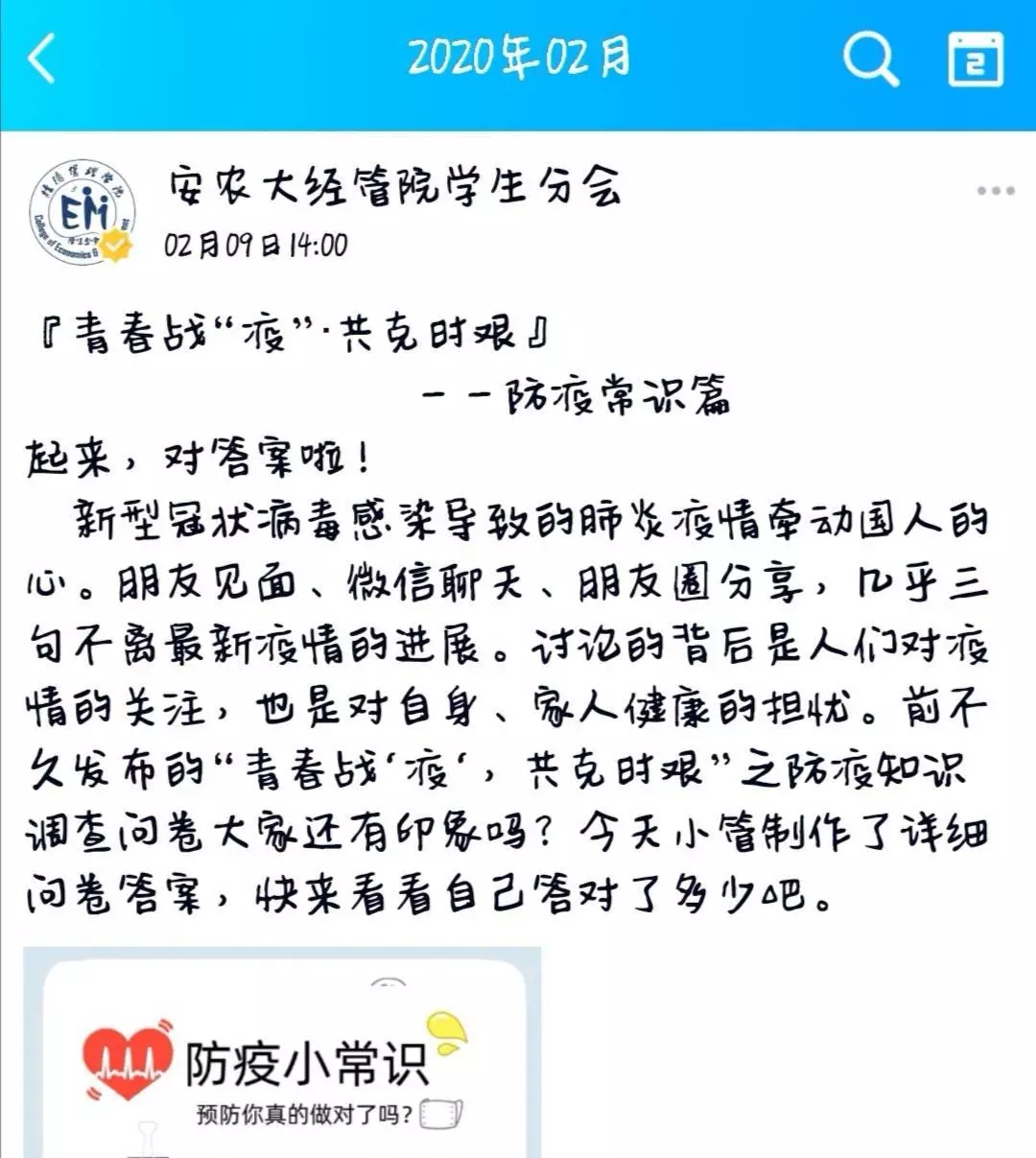The image size is (1036, 1158).
Task: Open the post's three-dot overflow menu
Action: point(995,191)
